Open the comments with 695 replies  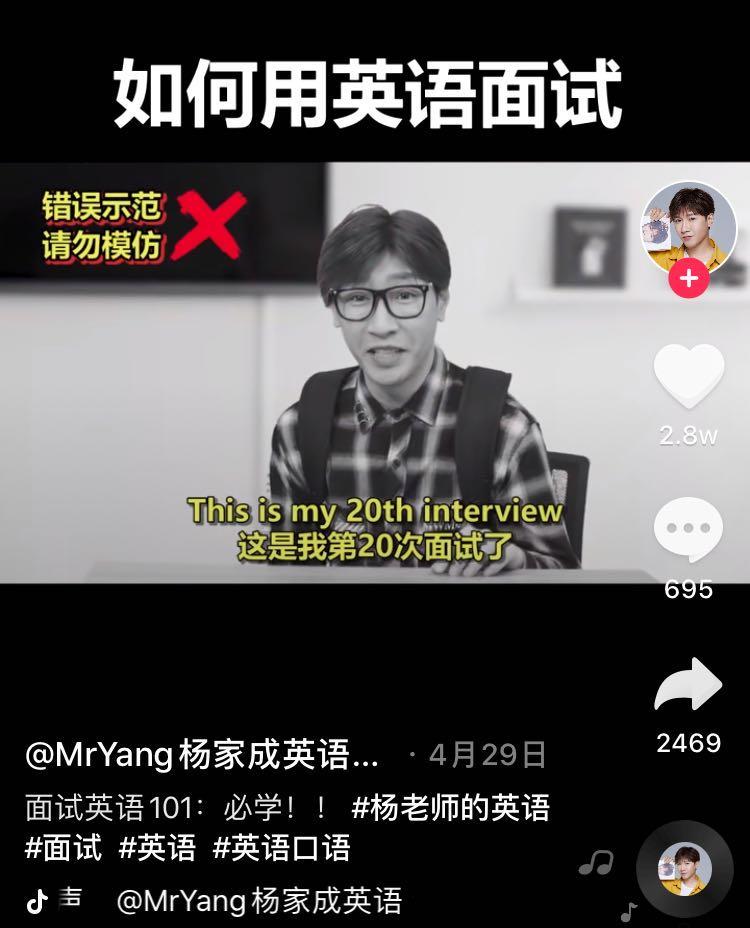click(x=688, y=530)
